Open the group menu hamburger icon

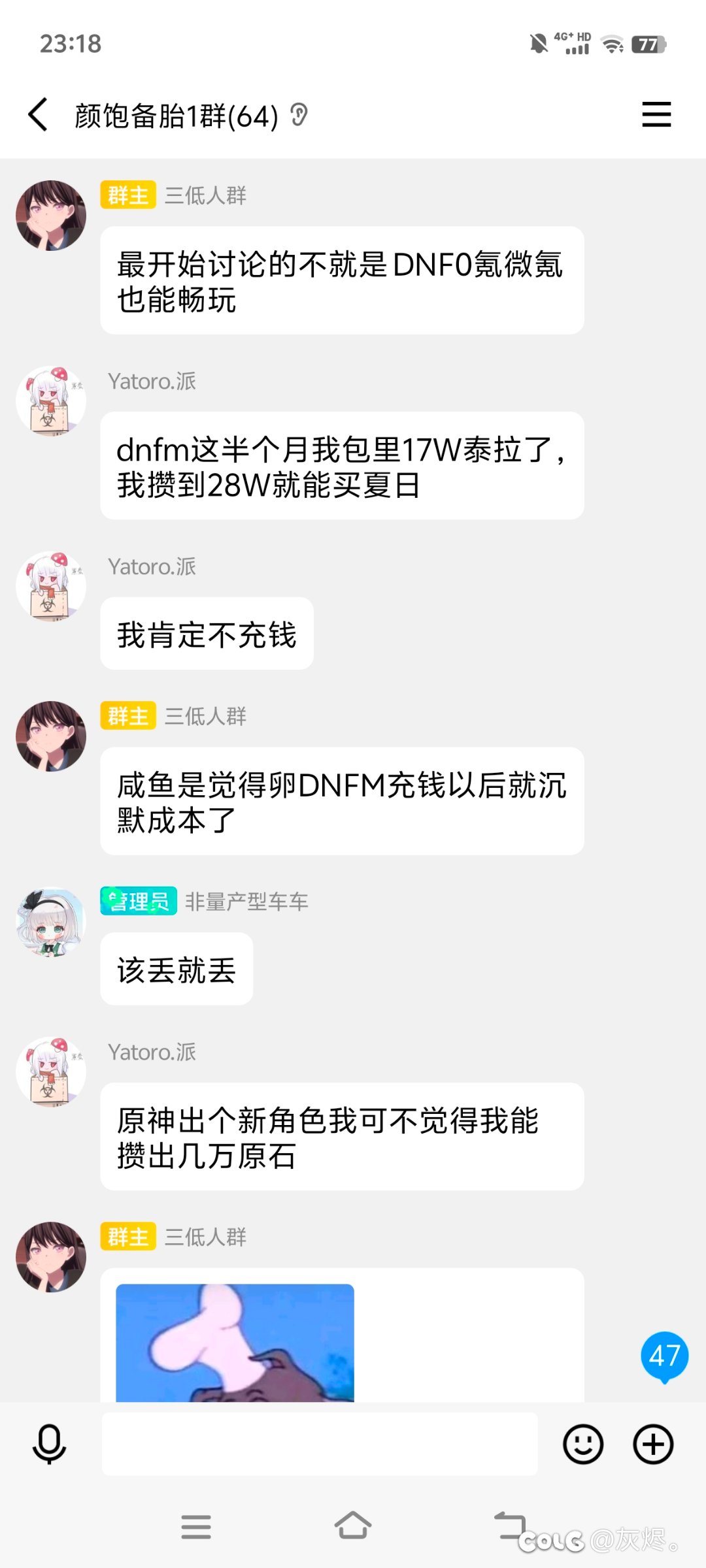point(656,114)
